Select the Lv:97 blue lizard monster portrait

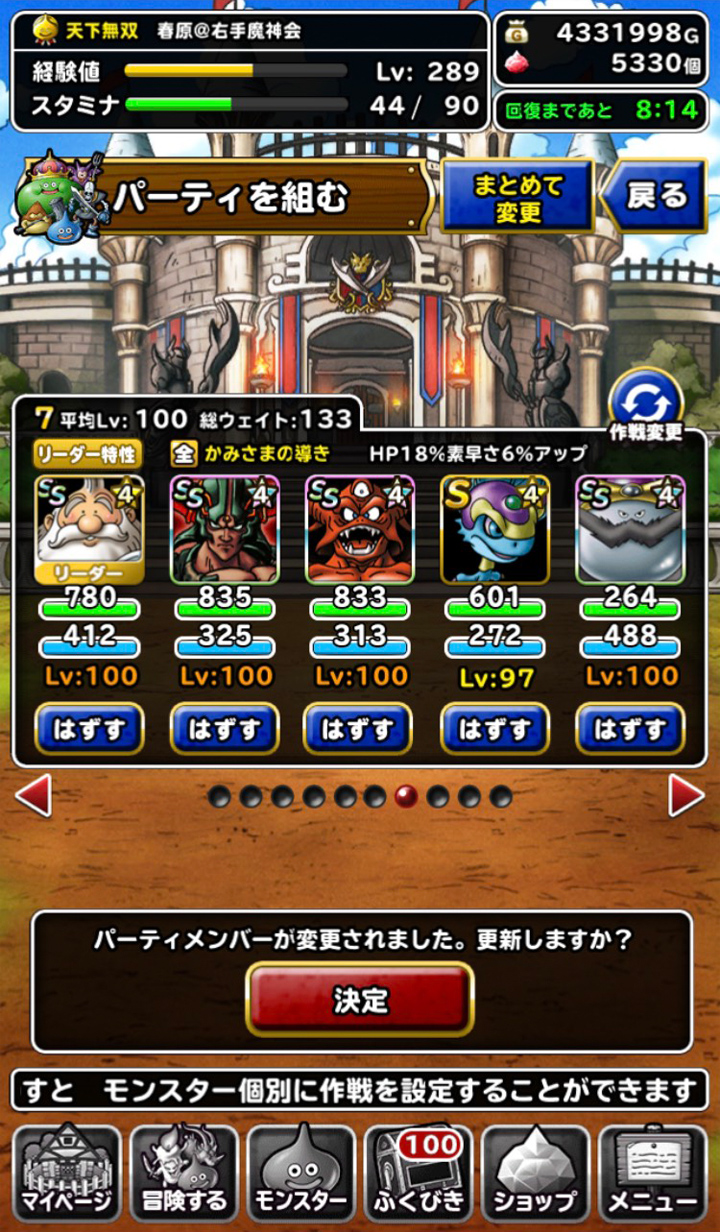pos(495,529)
